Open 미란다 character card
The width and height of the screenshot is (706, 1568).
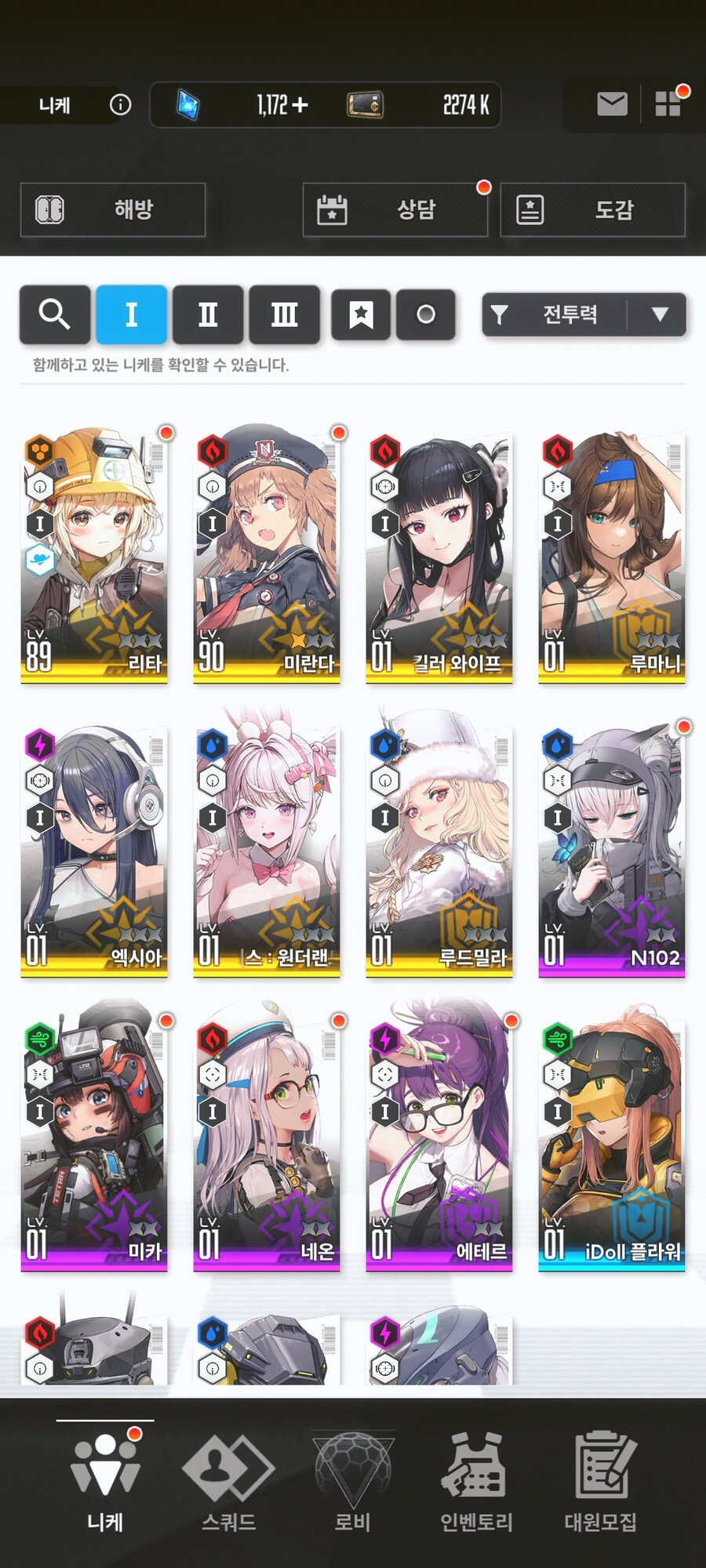267,557
